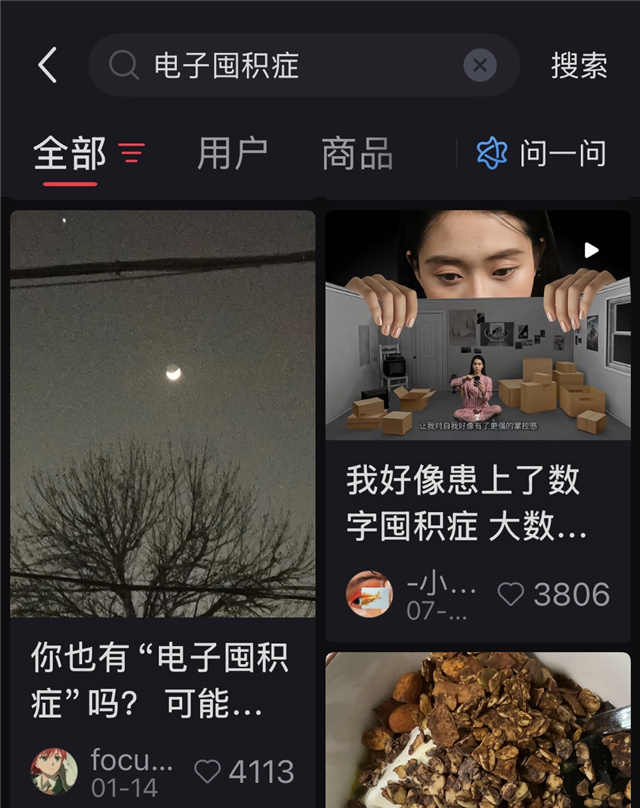This screenshot has width=640, height=808.
Task: Switch to the 商品 tab
Action: pyautogui.click(x=357, y=154)
